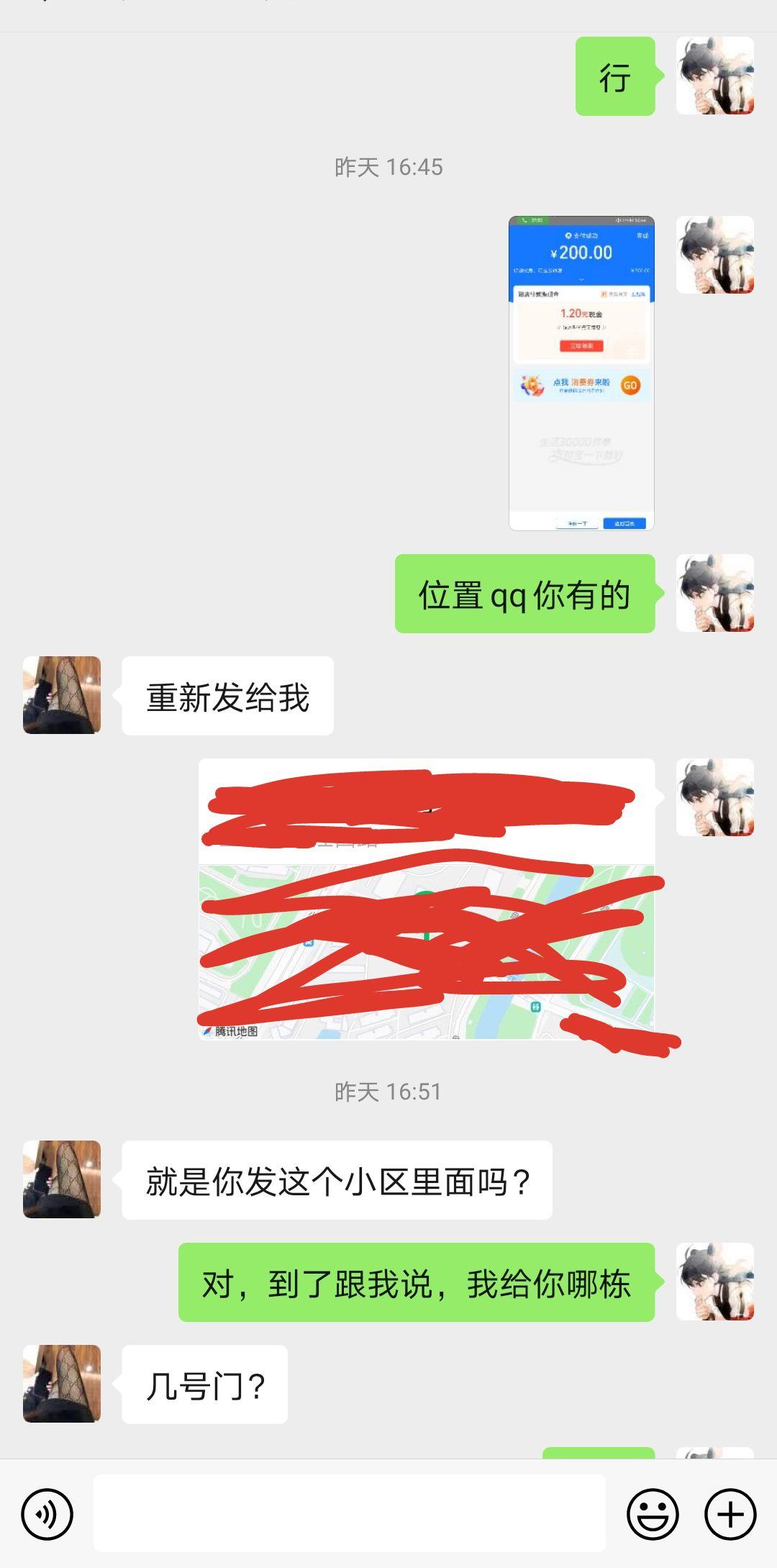This screenshot has width=777, height=1568.
Task: View my avatar beside 位置 qq 你有的
Action: click(715, 593)
